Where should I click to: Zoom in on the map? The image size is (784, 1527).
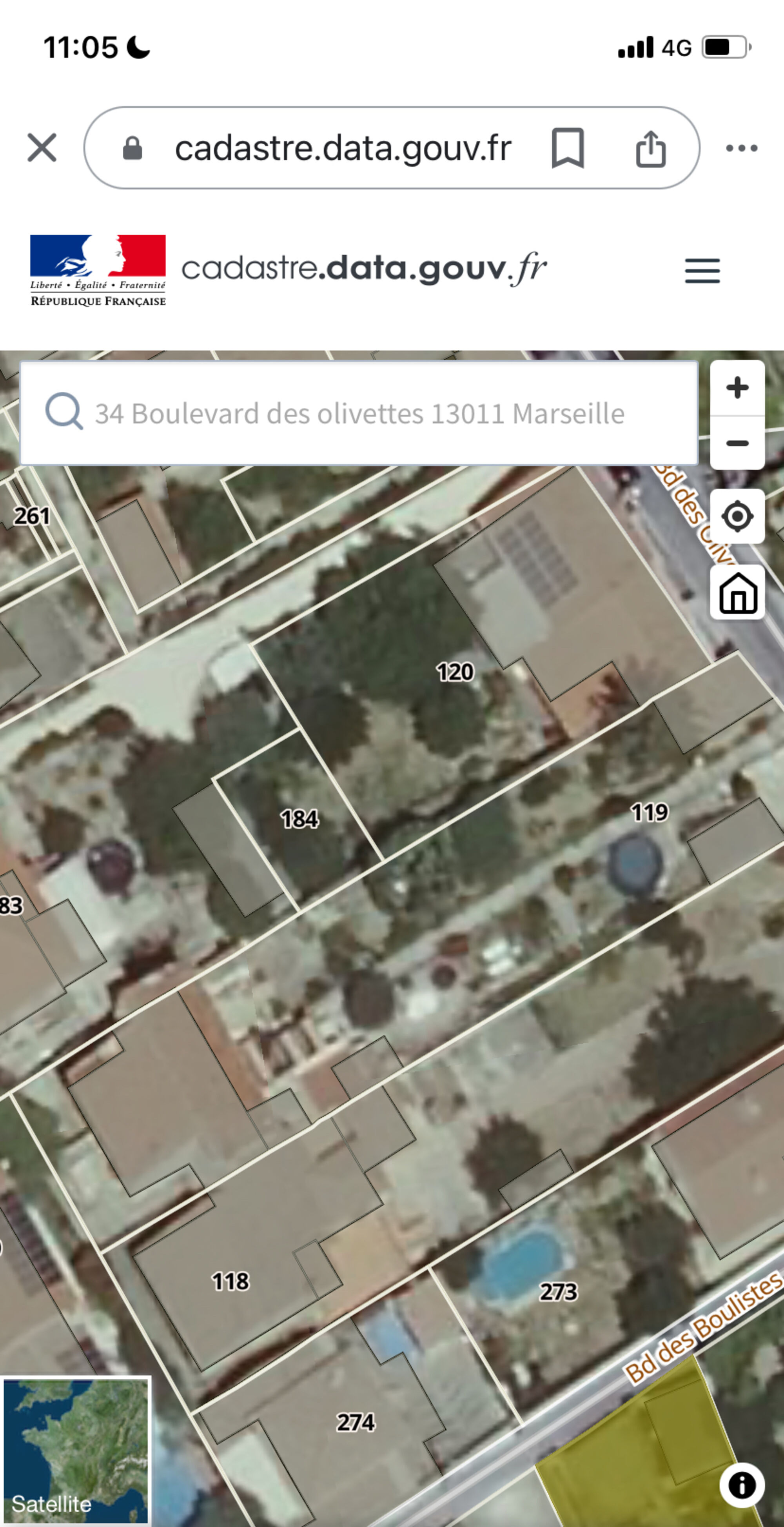point(737,388)
